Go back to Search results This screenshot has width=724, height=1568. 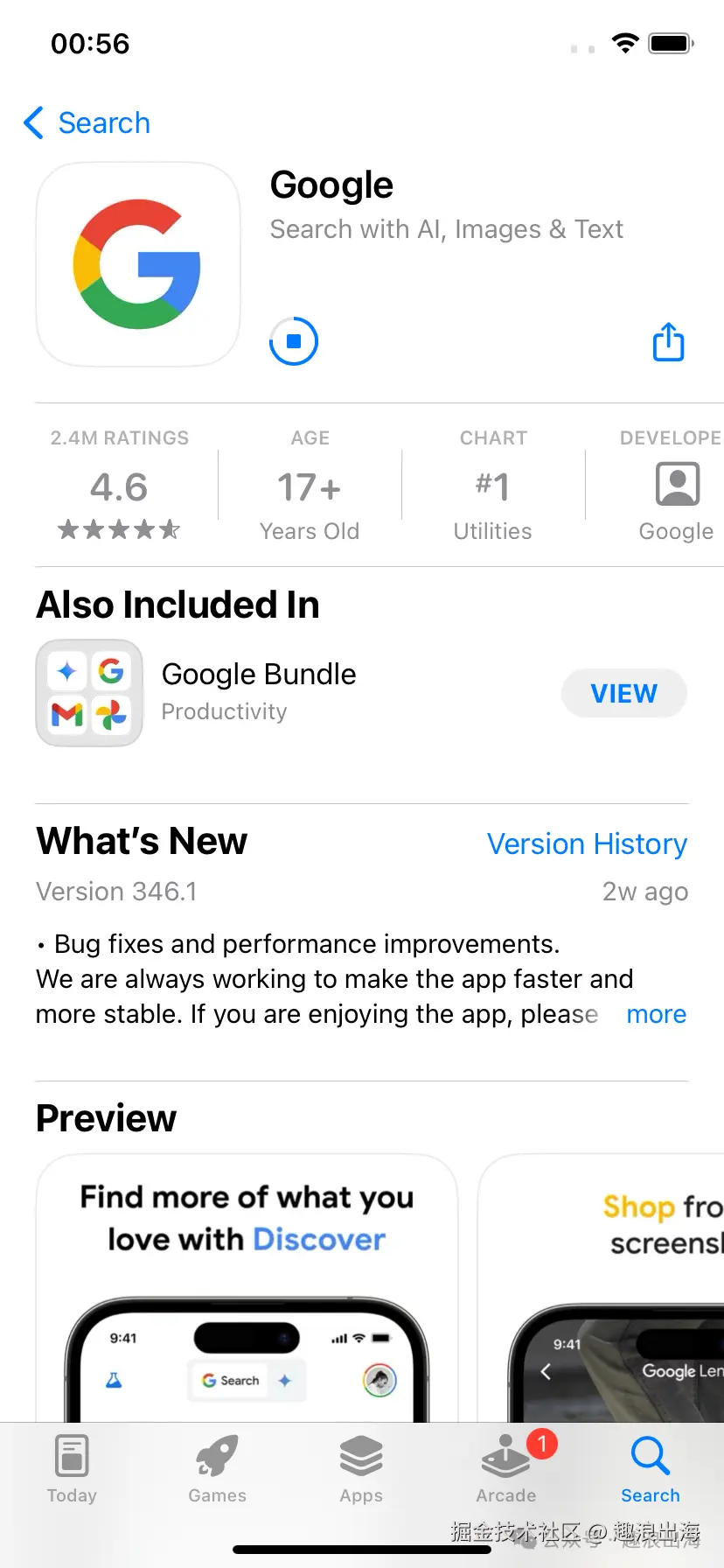click(87, 123)
